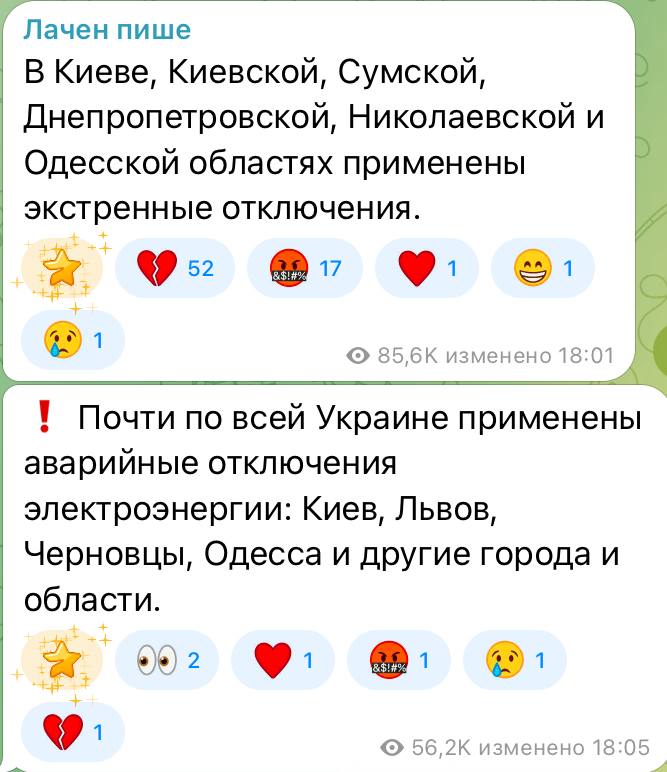This screenshot has height=772, width=667.
Task: Send star reaction on the аварийные отключения post
Action: (x=62, y=660)
